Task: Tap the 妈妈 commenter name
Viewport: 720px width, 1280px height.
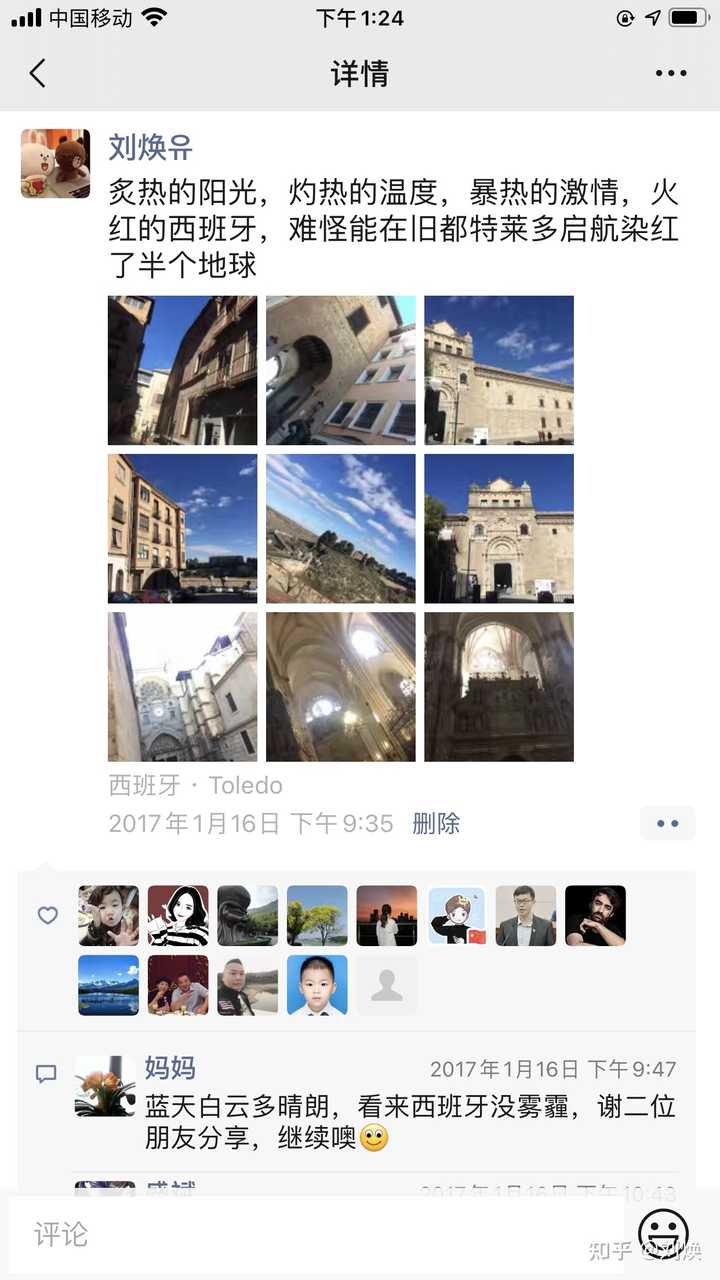Action: click(170, 1068)
